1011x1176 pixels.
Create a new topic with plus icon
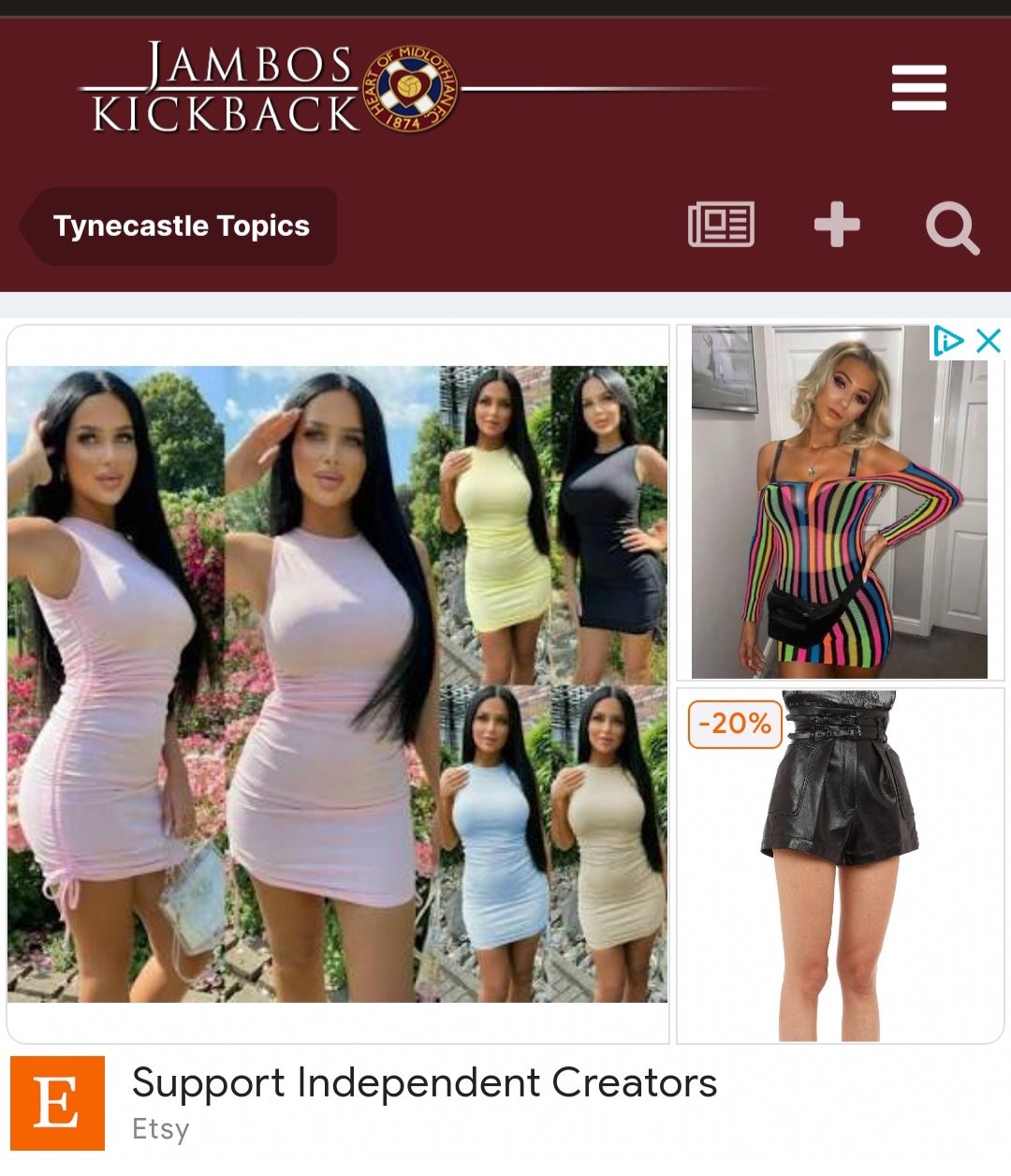837,226
